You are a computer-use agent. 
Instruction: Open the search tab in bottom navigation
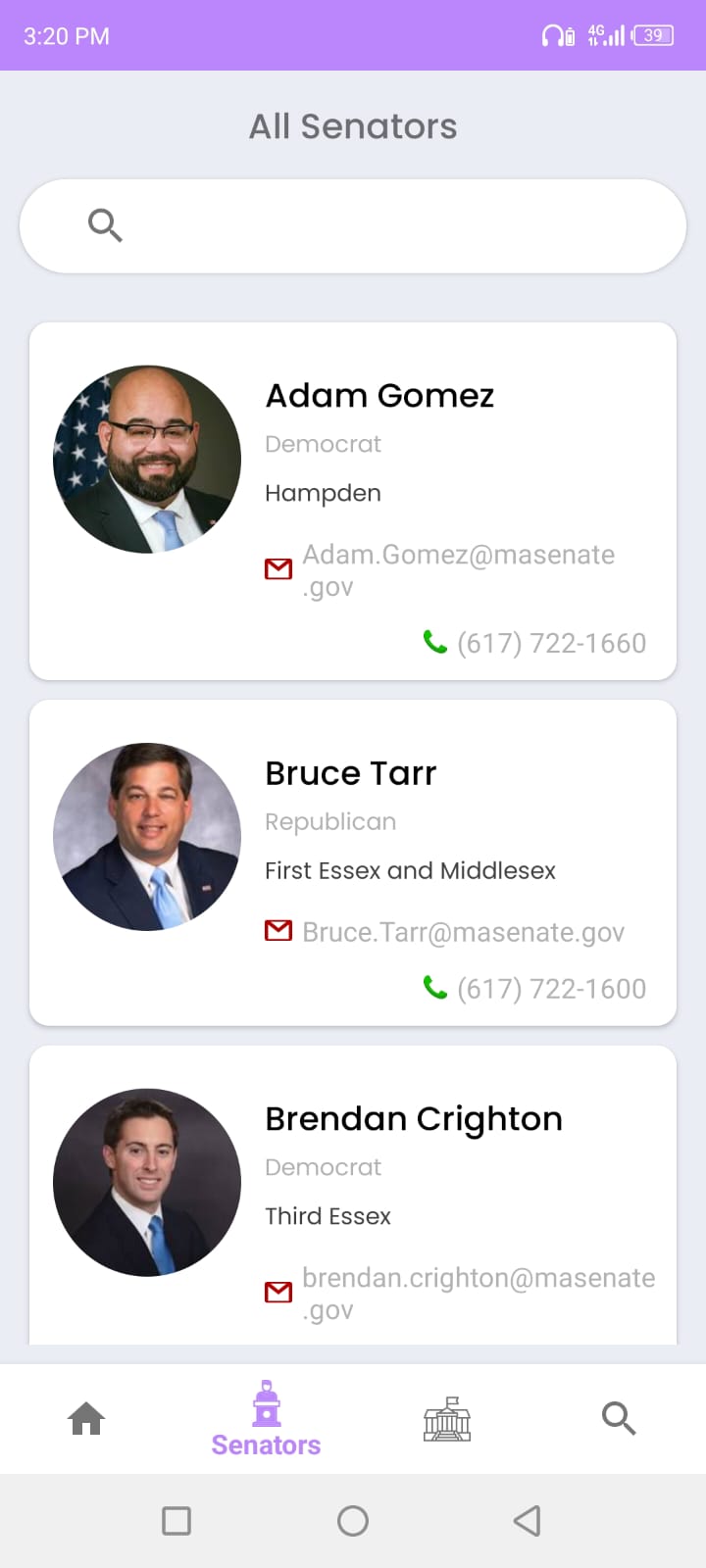click(x=619, y=1418)
